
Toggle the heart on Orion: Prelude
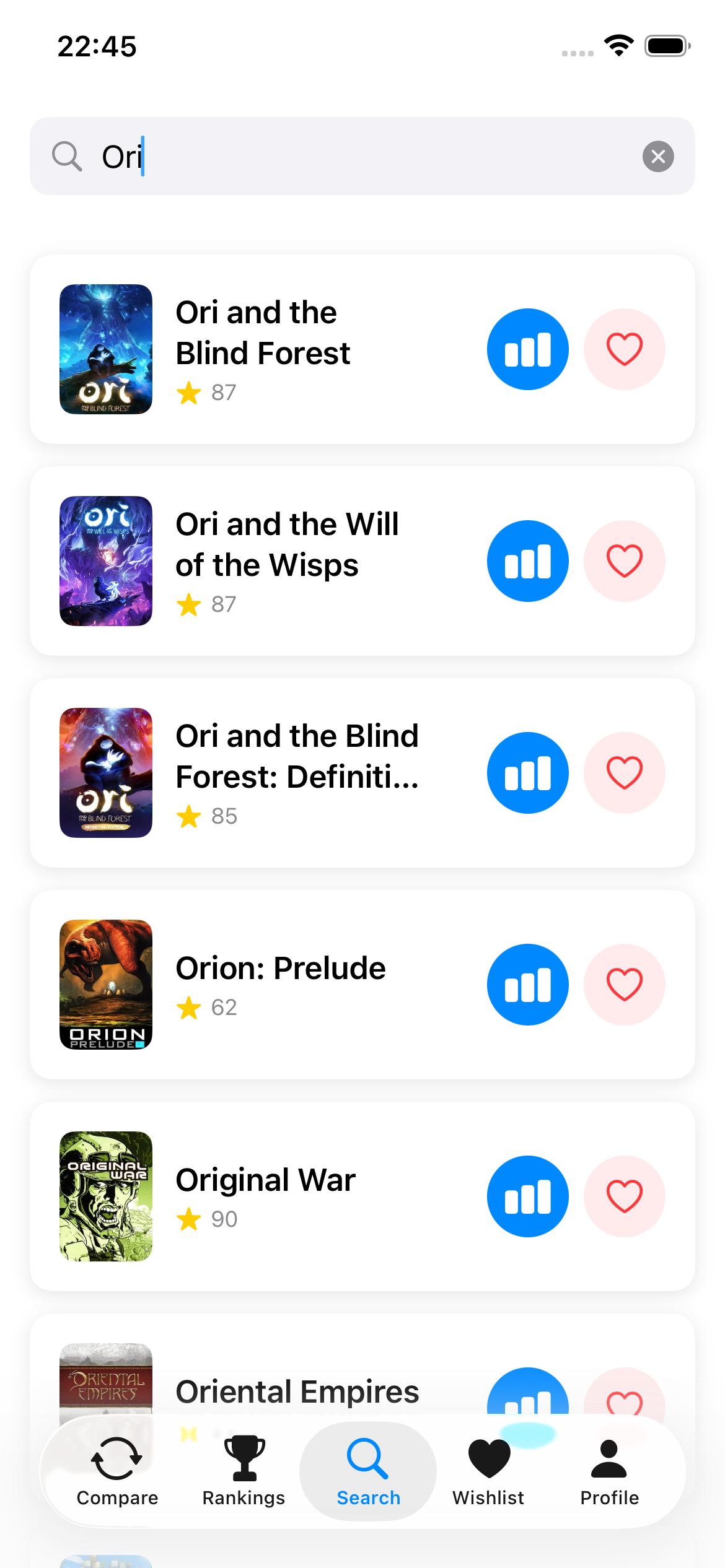pos(624,985)
